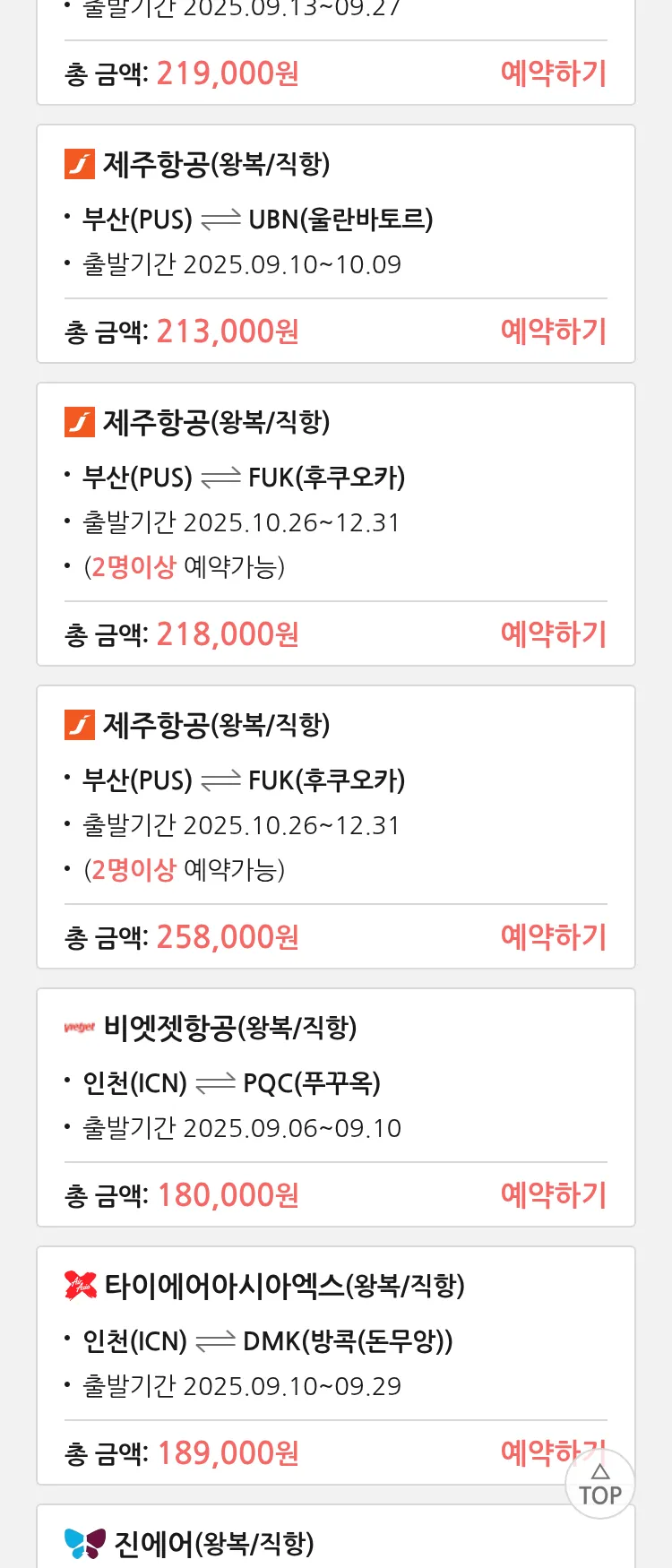Image resolution: width=672 pixels, height=1568 pixels.
Task: Book the 제주항공 Busan–Ulaanbaatar 213,000원 flight
Action: (x=553, y=332)
